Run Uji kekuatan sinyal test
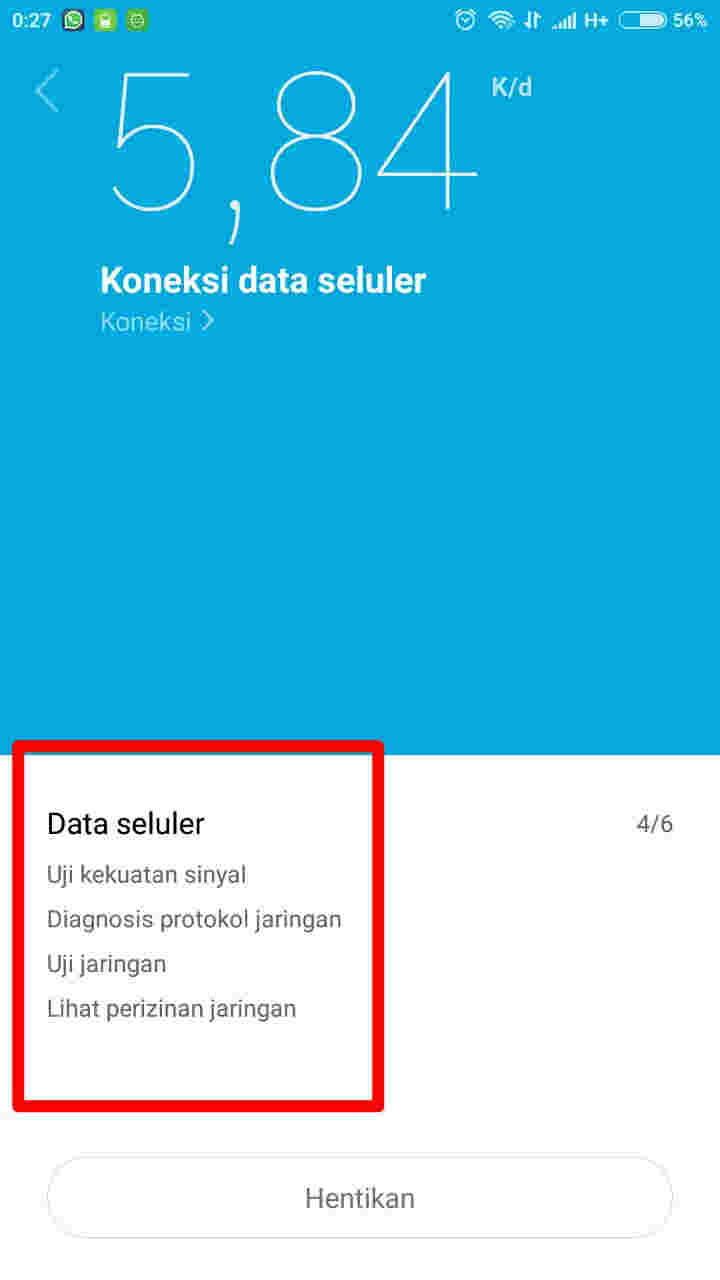 (x=146, y=874)
